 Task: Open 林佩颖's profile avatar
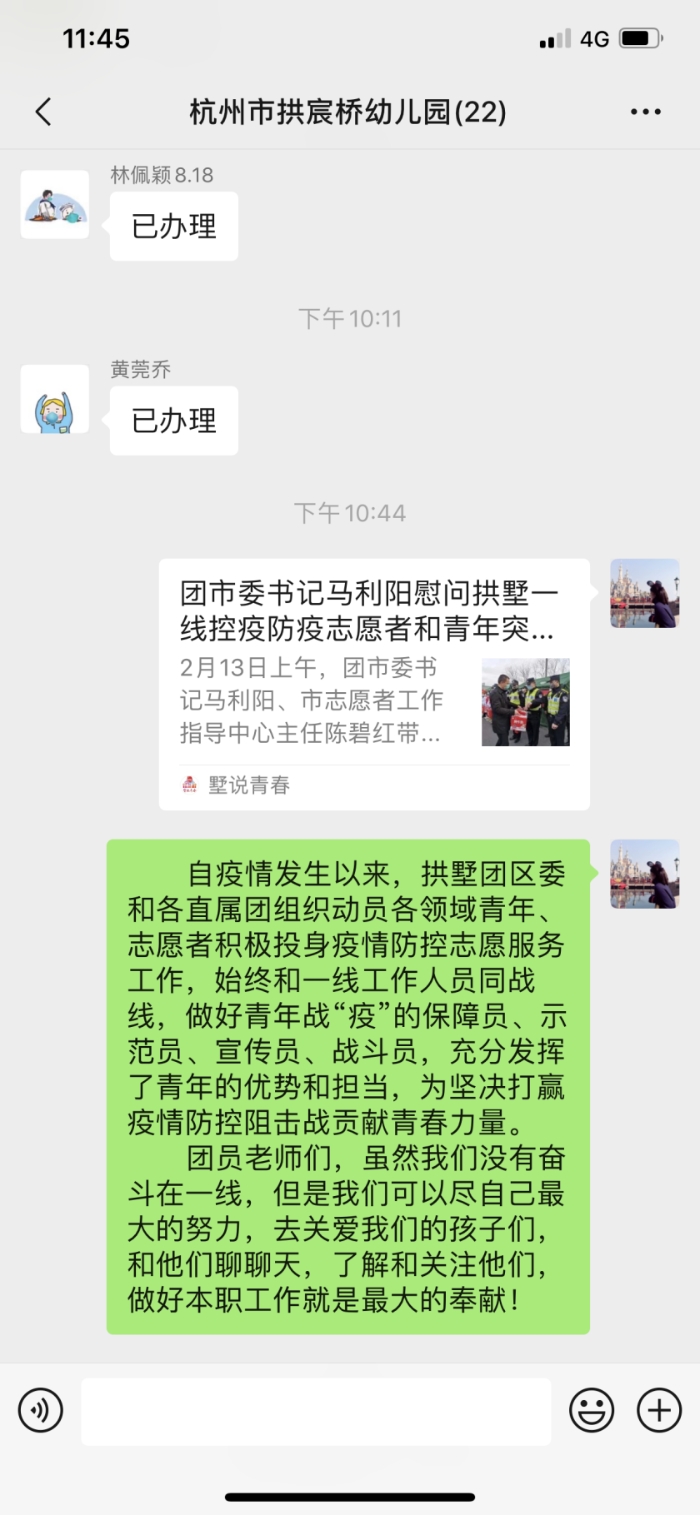pos(55,205)
